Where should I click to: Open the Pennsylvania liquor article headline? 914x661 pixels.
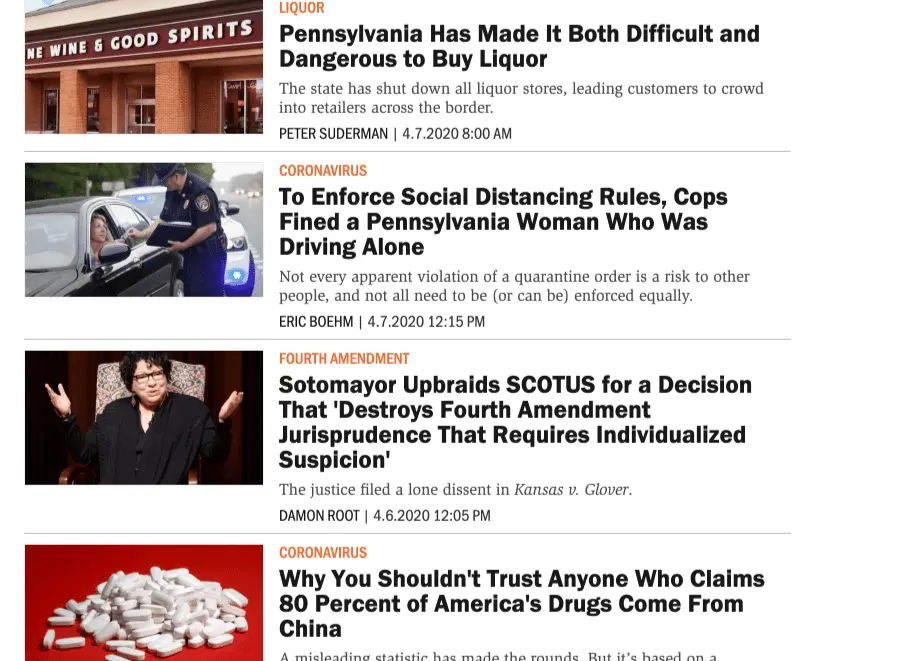coord(519,46)
